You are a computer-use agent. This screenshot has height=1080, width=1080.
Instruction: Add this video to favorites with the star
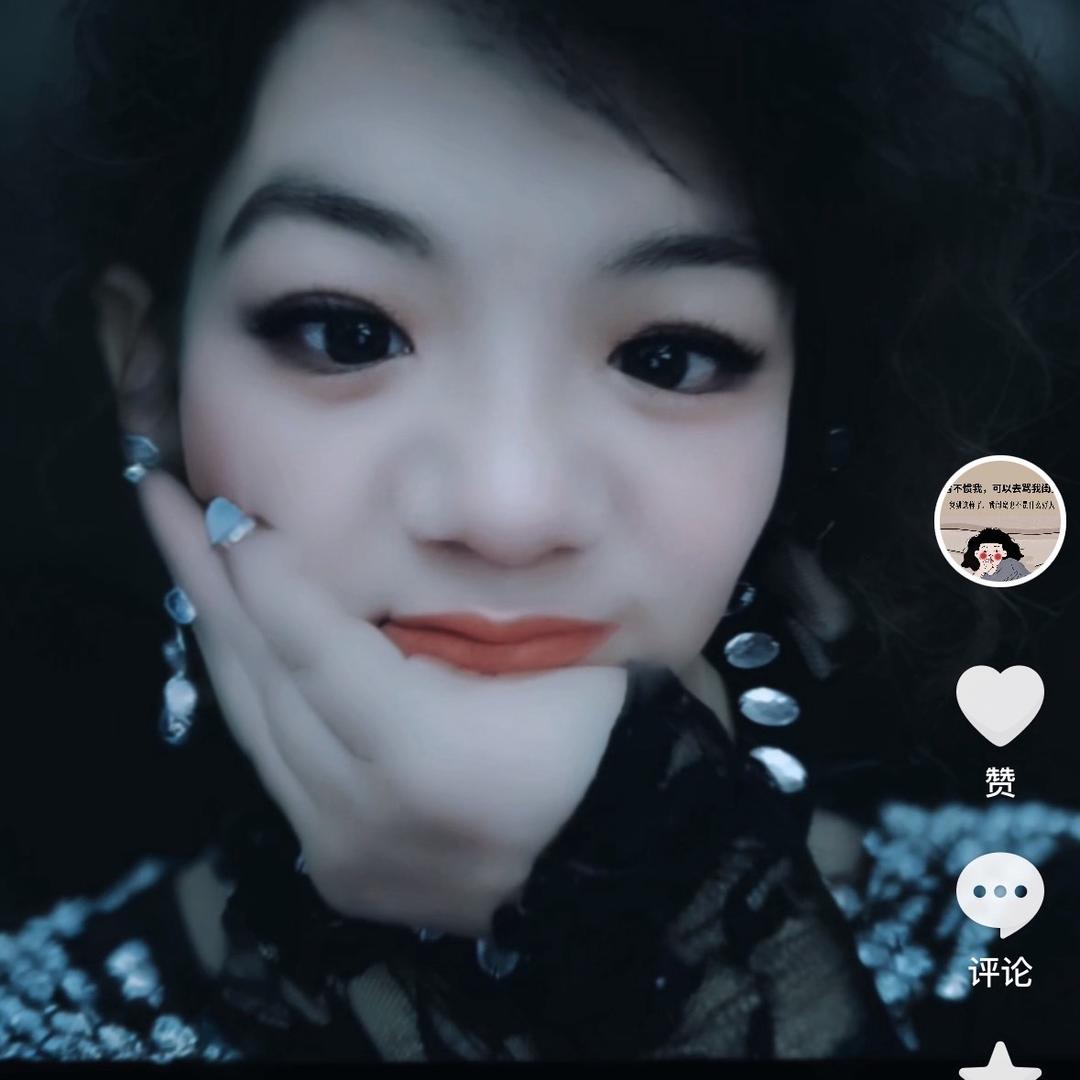pos(999,1061)
